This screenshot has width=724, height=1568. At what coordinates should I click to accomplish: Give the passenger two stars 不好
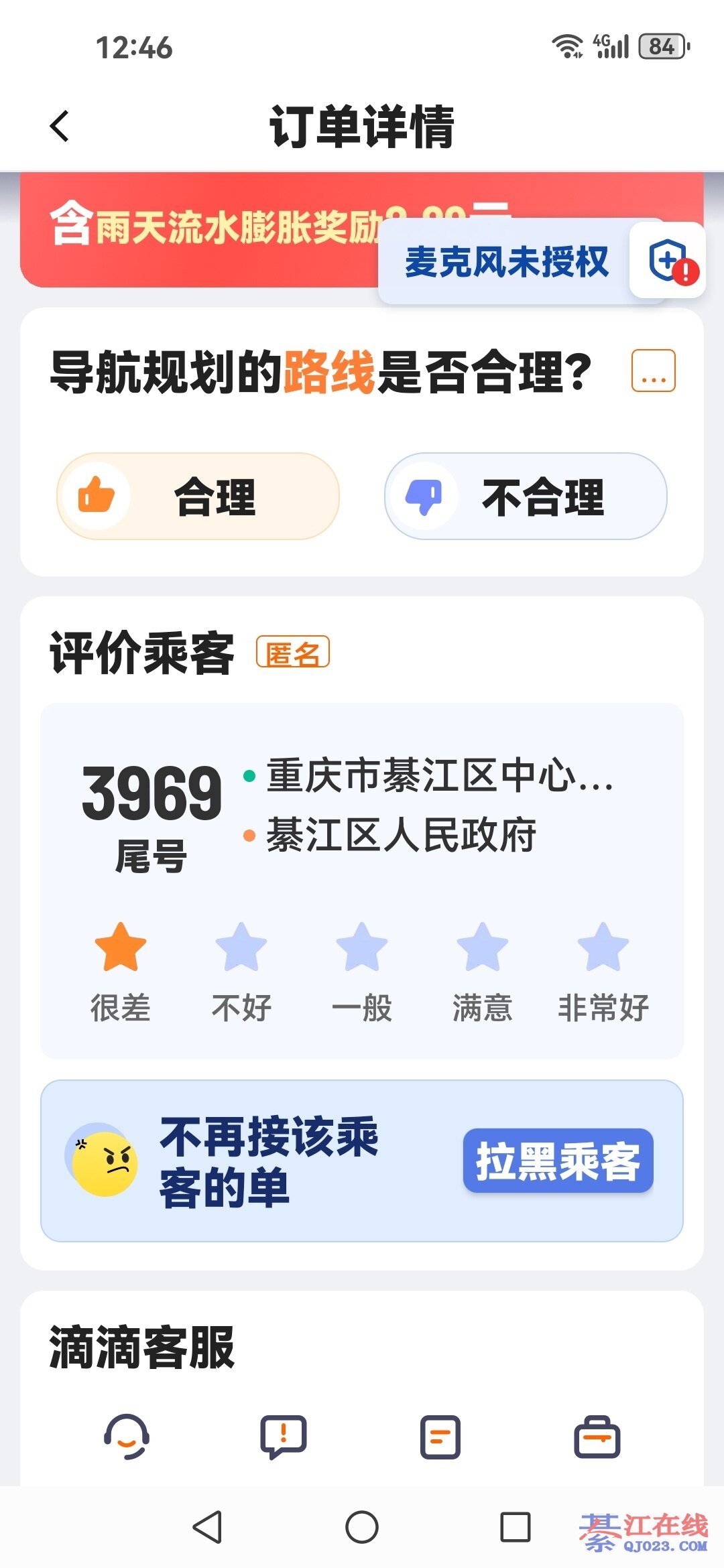coord(241,948)
